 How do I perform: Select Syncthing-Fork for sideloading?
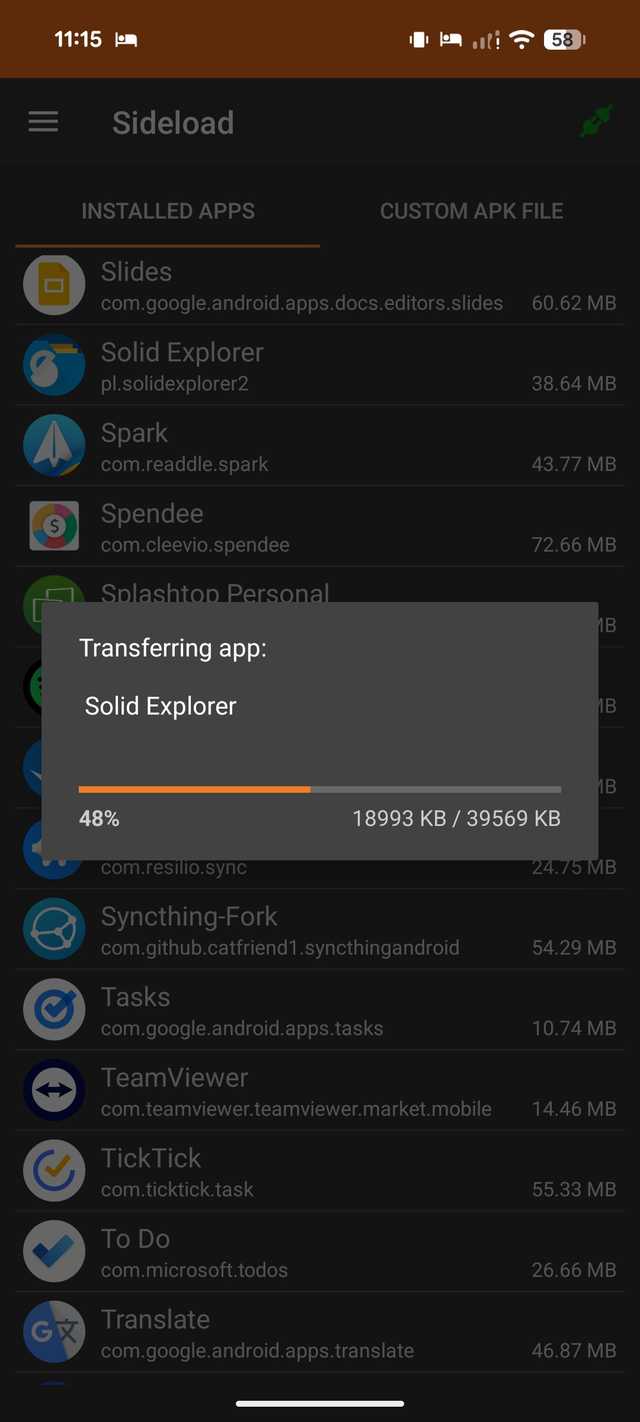pyautogui.click(x=318, y=930)
